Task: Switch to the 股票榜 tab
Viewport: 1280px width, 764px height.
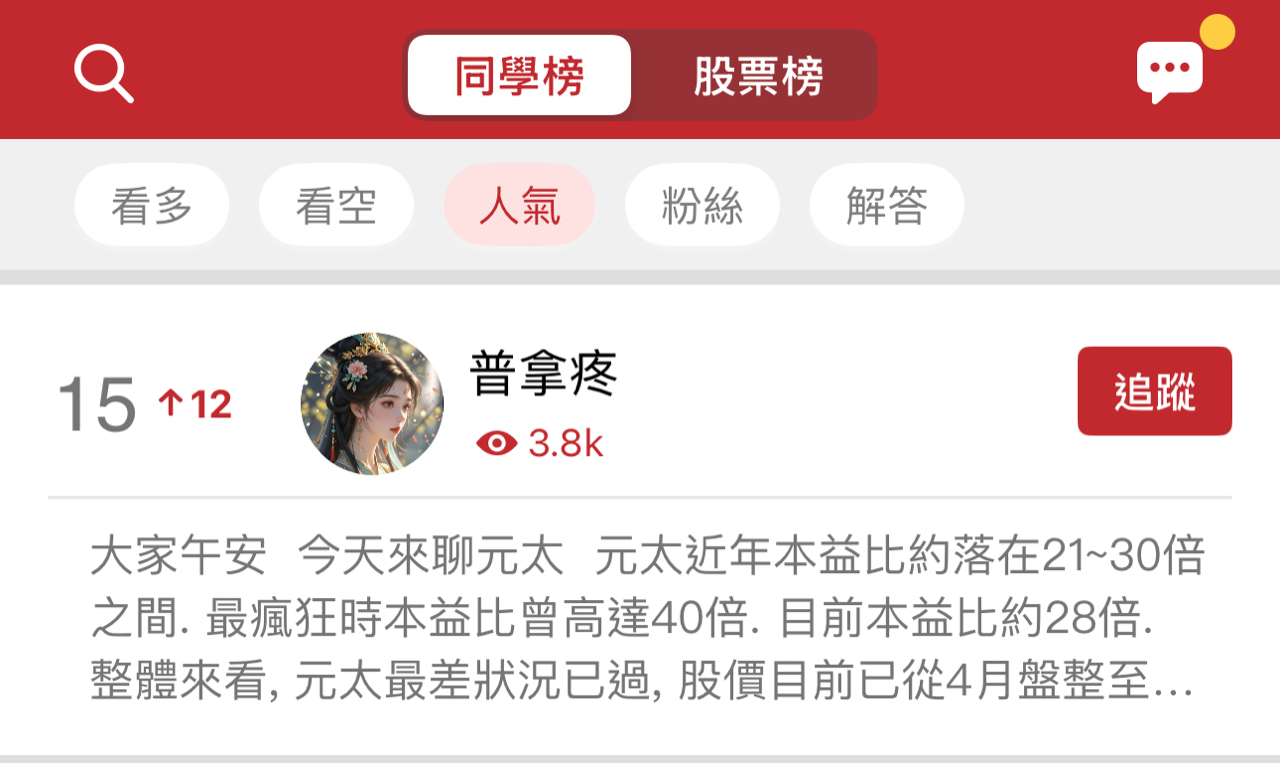Action: tap(758, 75)
